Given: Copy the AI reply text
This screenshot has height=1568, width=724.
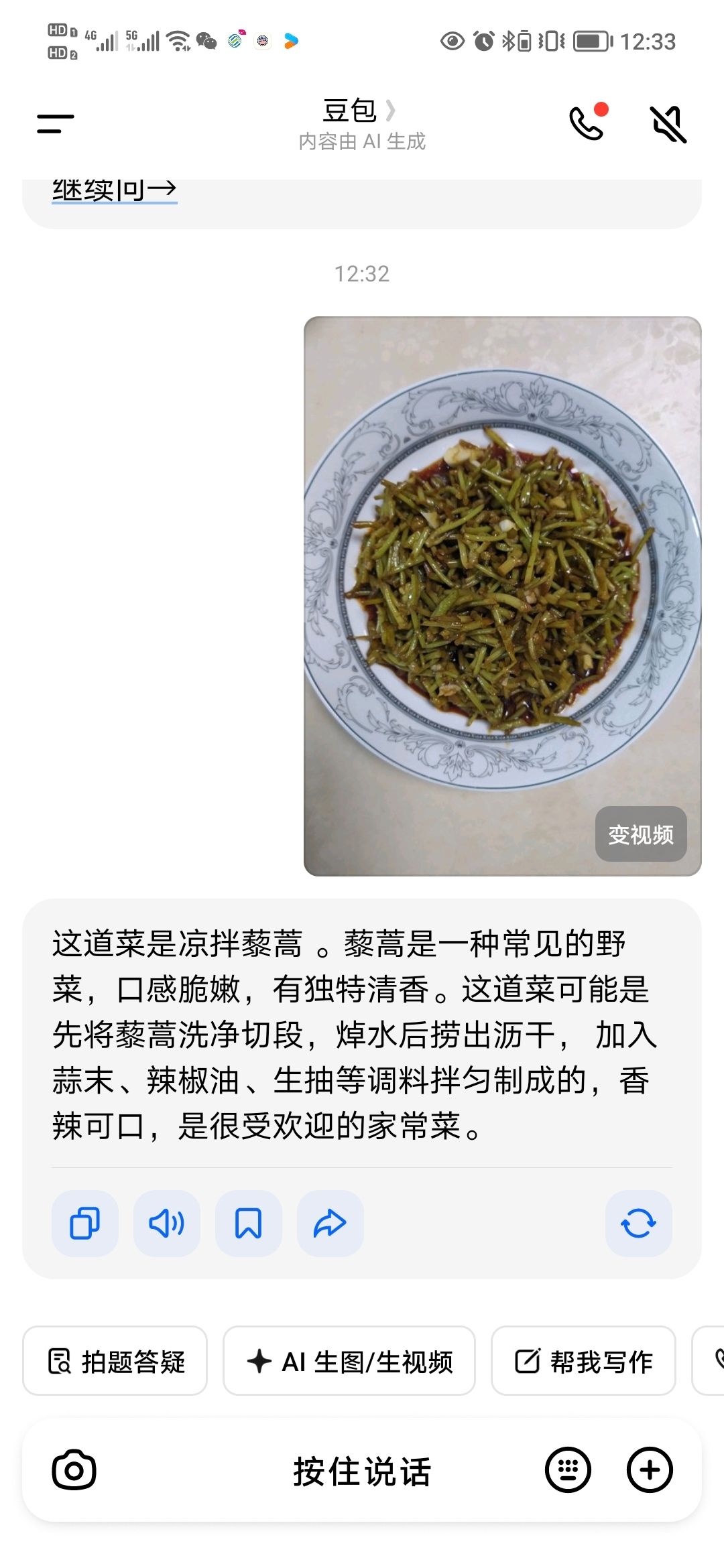Looking at the screenshot, I should click(85, 1224).
